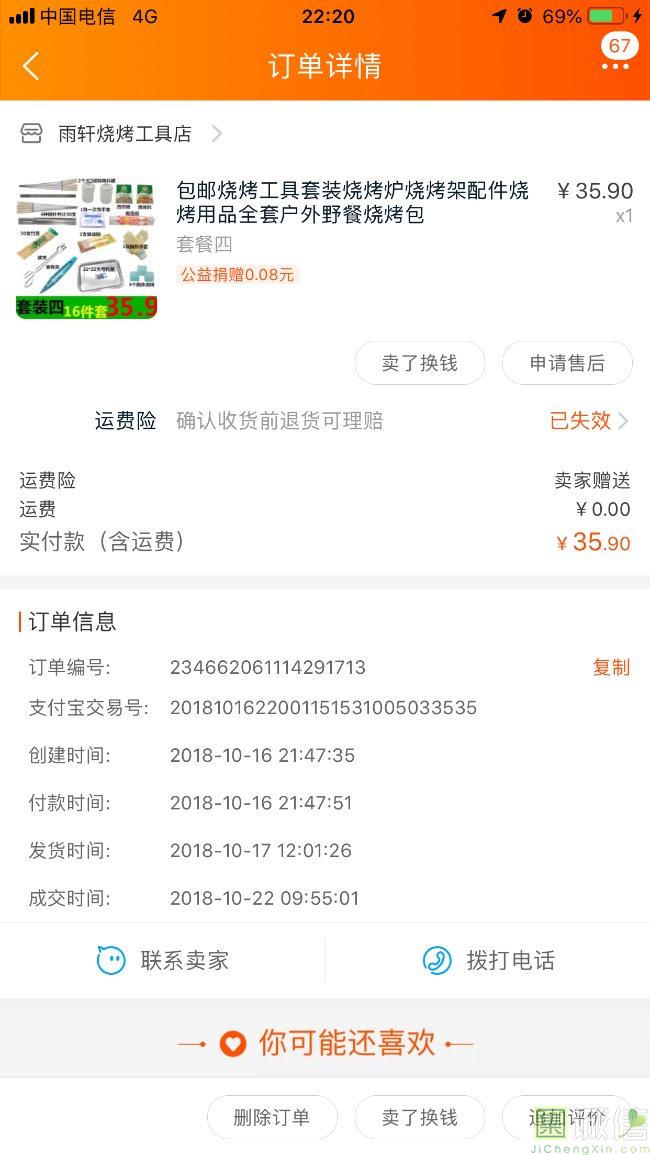
Task: Request after-sales service via 申请售后
Action: (x=567, y=363)
